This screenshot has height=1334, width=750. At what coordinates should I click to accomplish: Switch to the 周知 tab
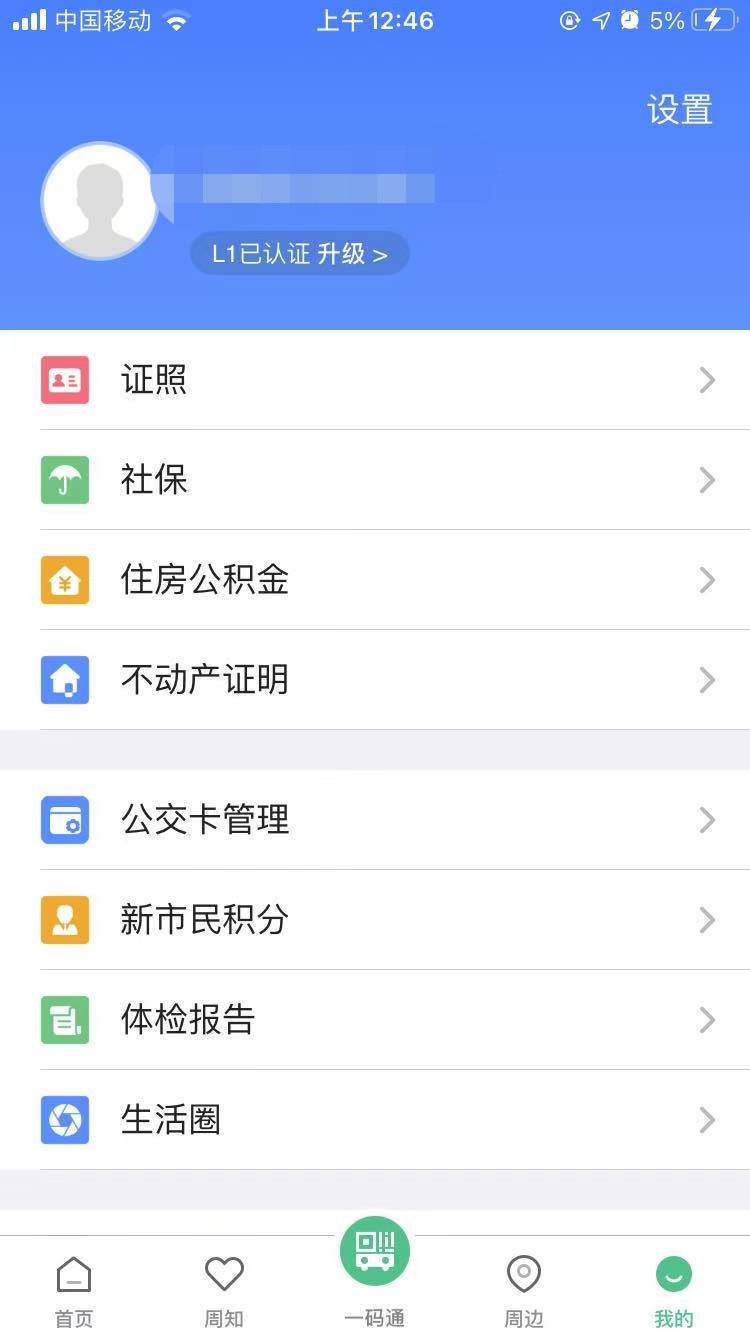(x=224, y=1290)
